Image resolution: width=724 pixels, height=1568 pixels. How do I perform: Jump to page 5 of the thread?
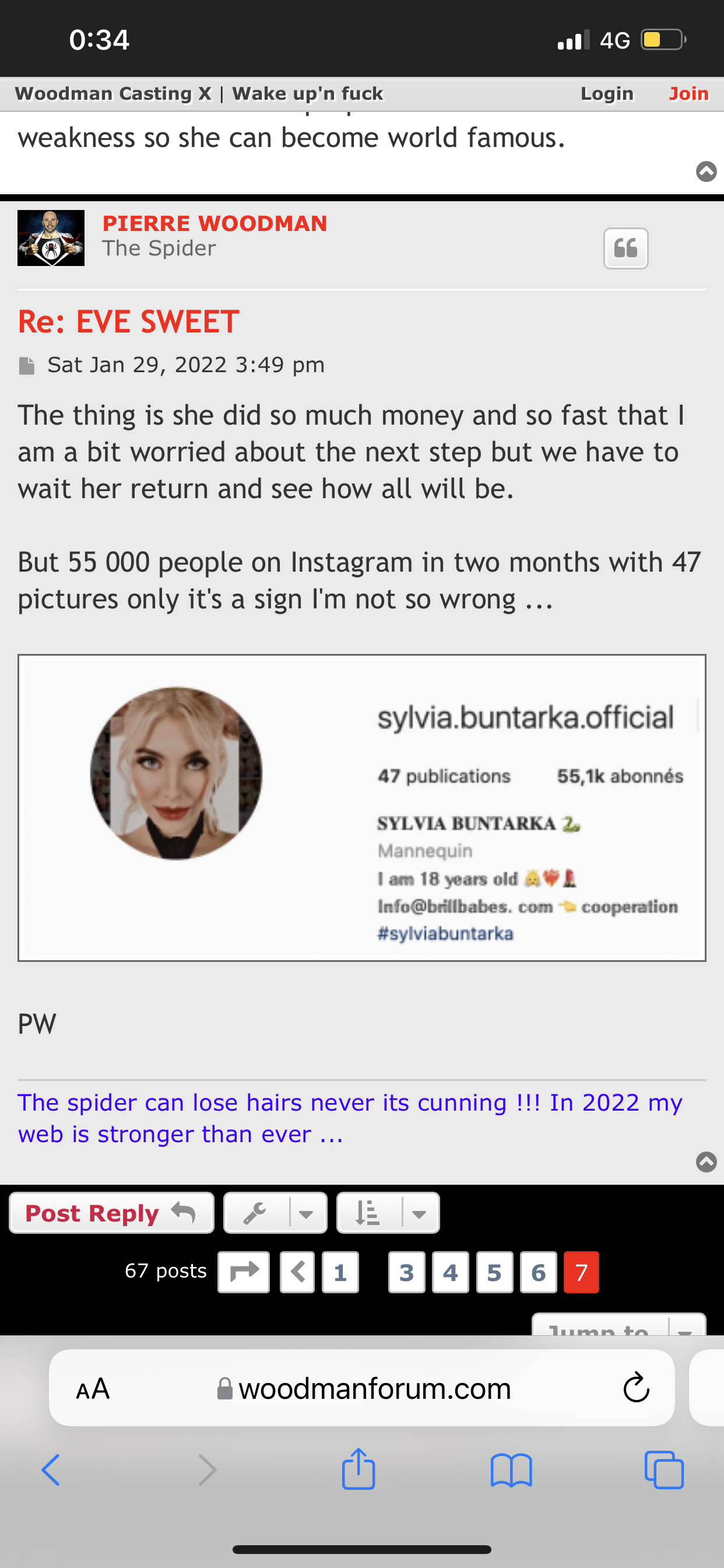494,1272
